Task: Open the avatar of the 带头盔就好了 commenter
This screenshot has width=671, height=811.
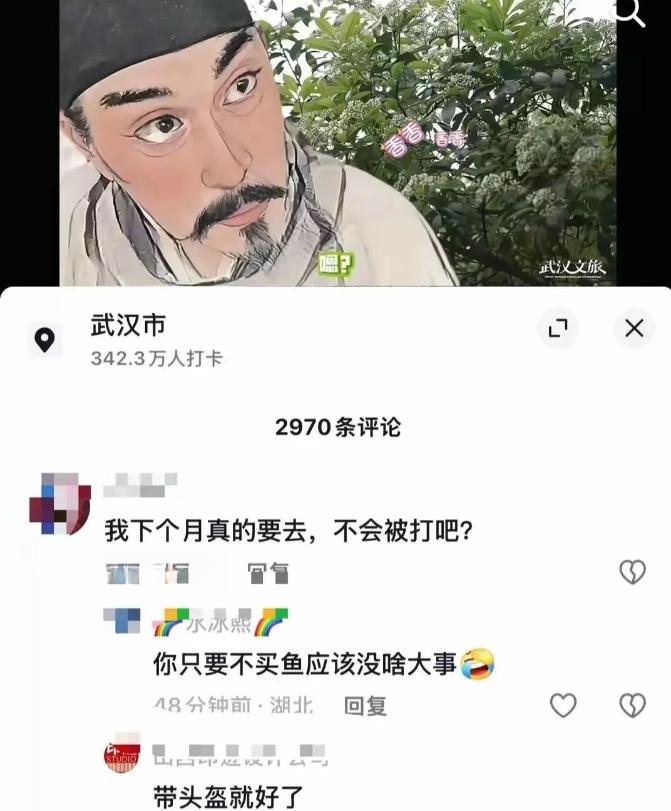Action: tap(122, 755)
